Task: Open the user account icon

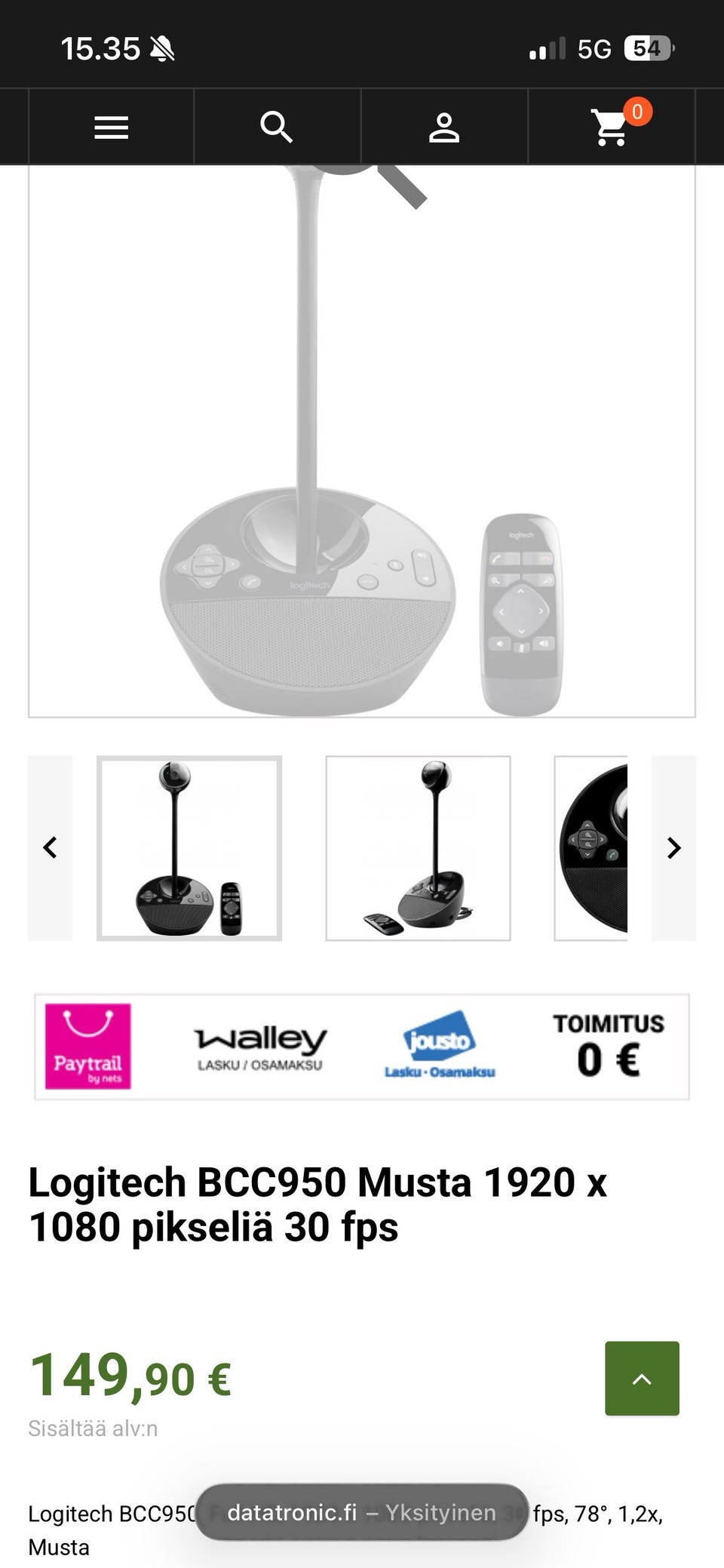Action: (x=444, y=128)
